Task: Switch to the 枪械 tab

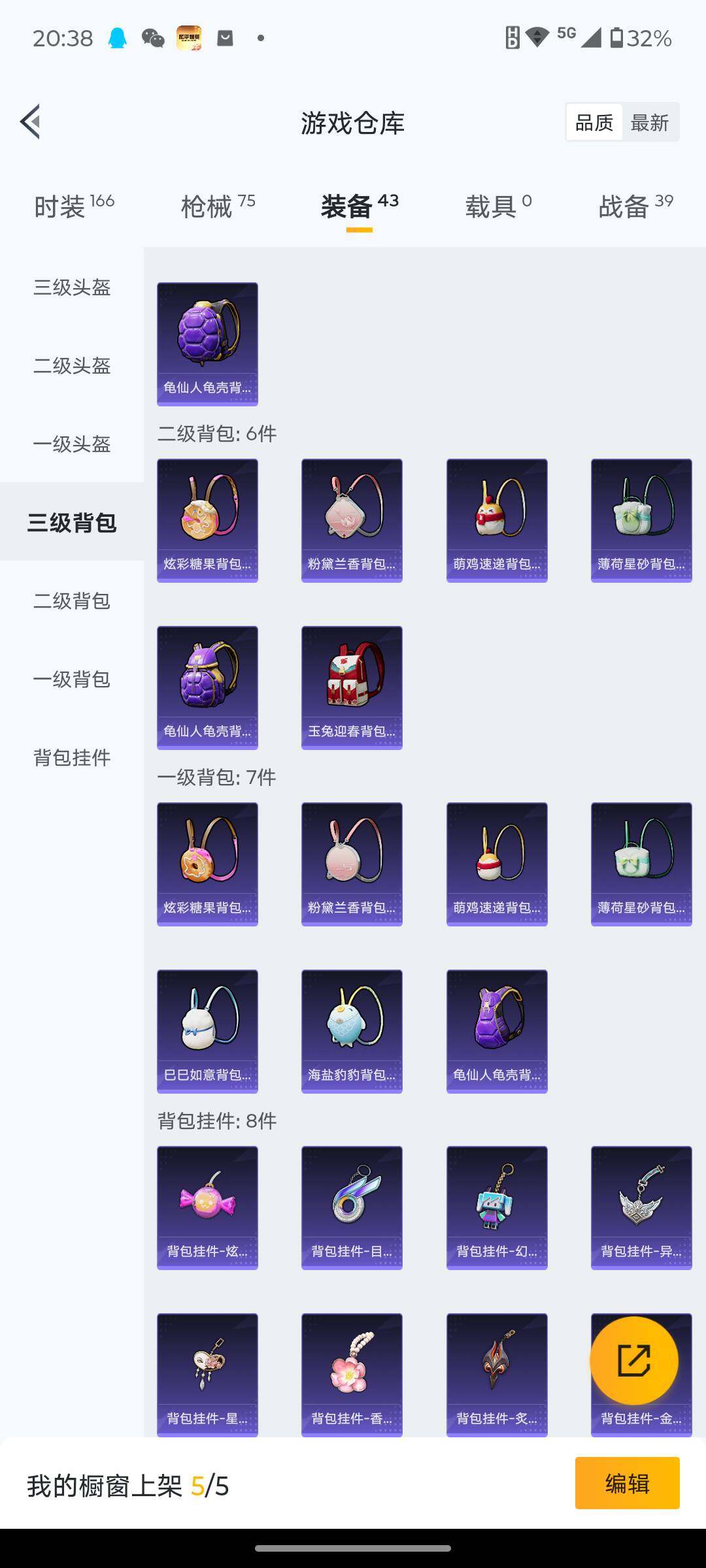Action: click(218, 206)
